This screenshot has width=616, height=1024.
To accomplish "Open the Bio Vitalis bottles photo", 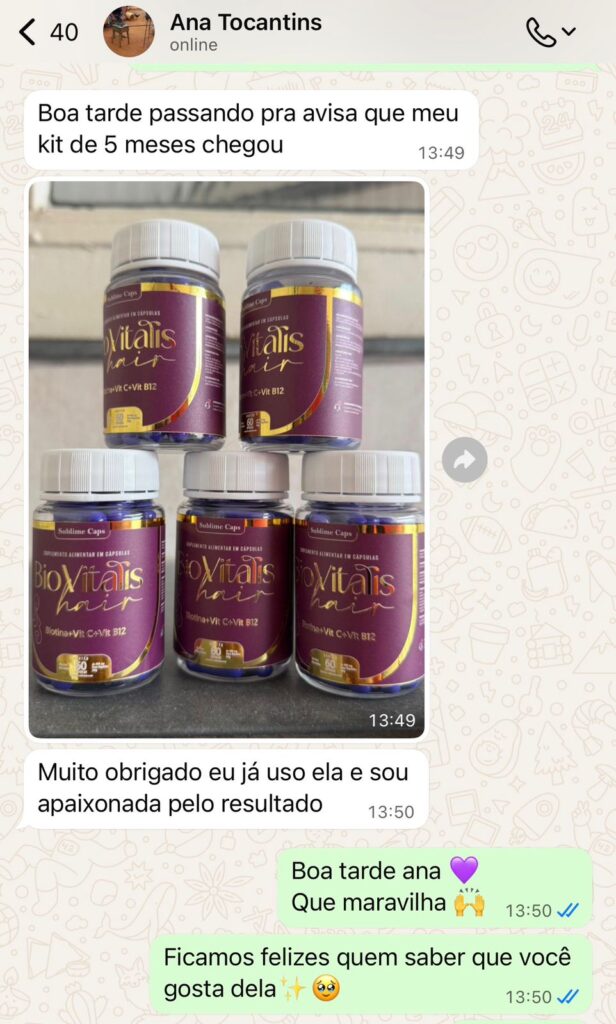I will [227, 459].
